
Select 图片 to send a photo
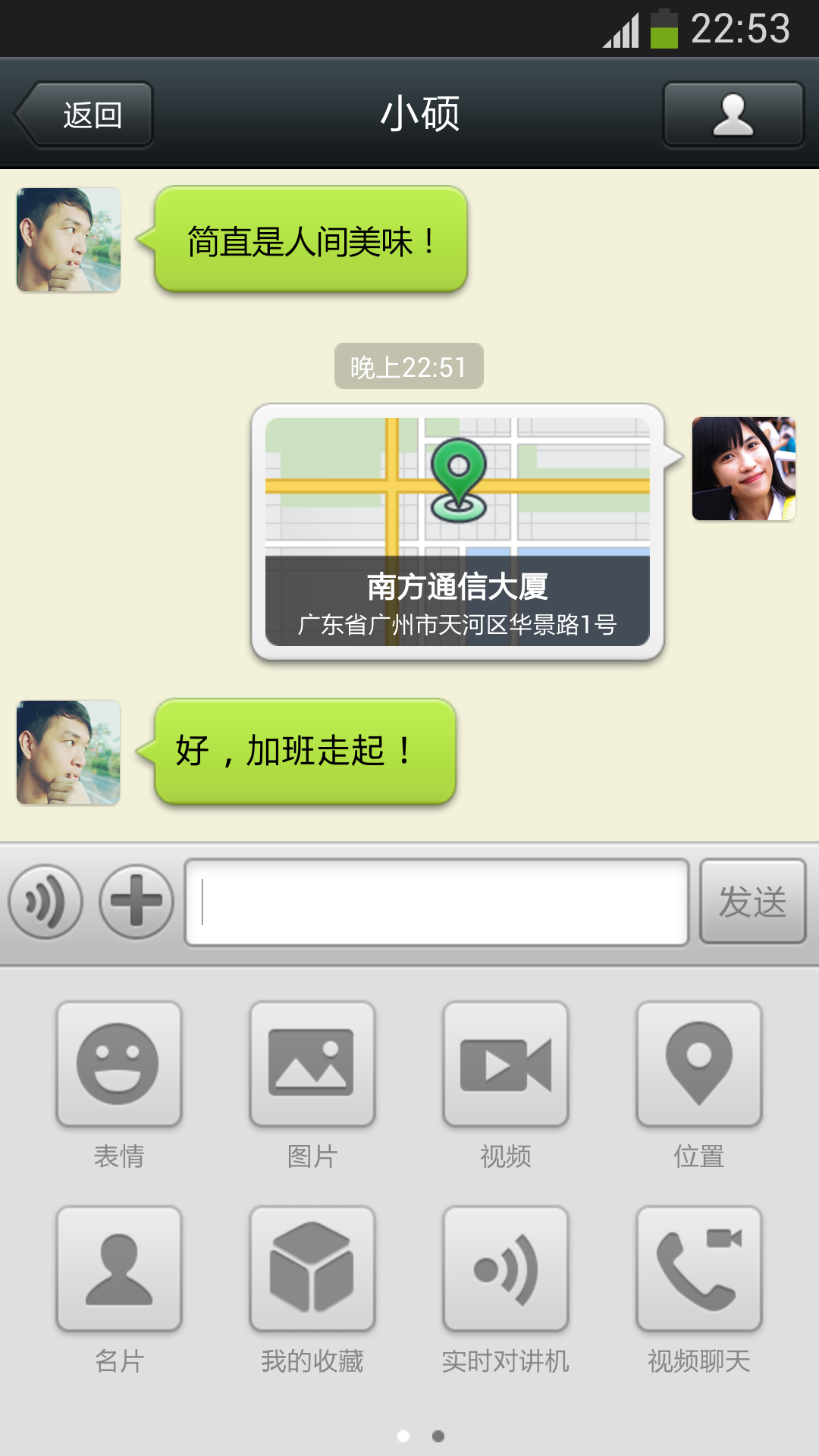click(312, 1064)
